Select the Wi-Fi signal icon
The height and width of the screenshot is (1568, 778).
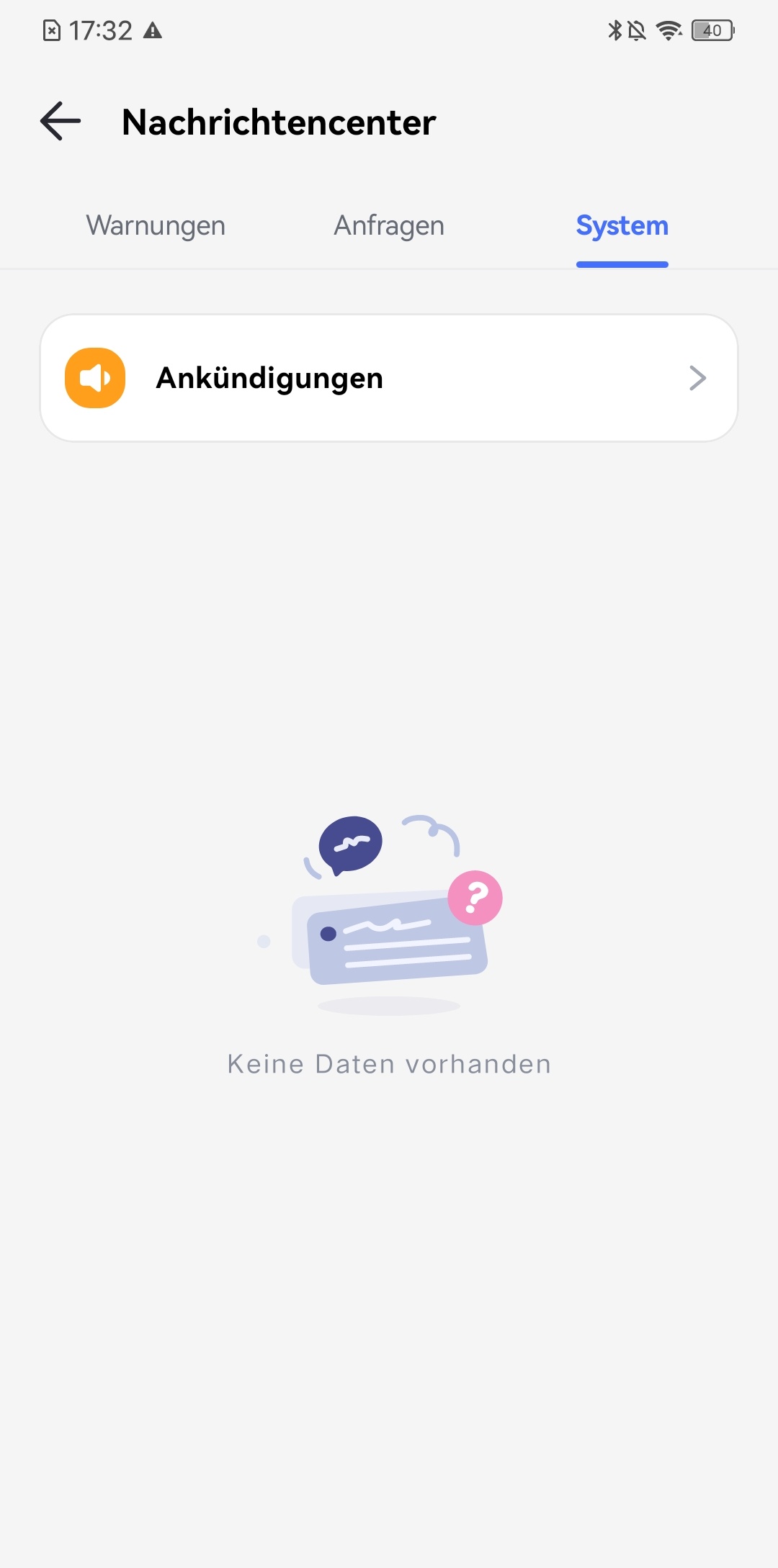(669, 30)
